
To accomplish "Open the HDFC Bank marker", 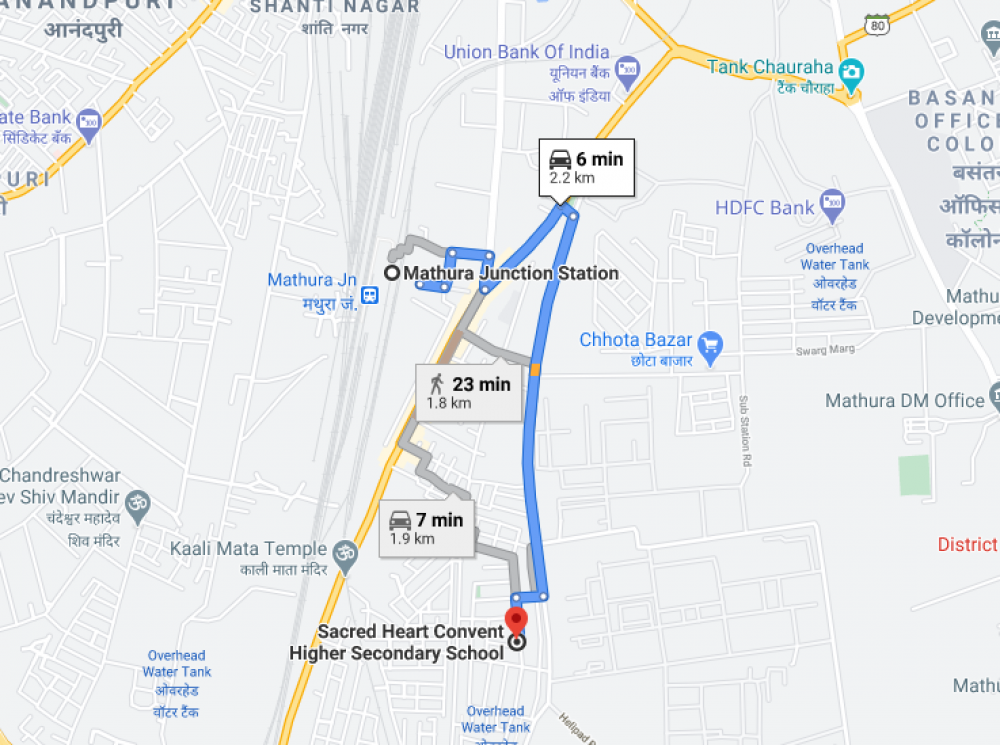I will 832,207.
